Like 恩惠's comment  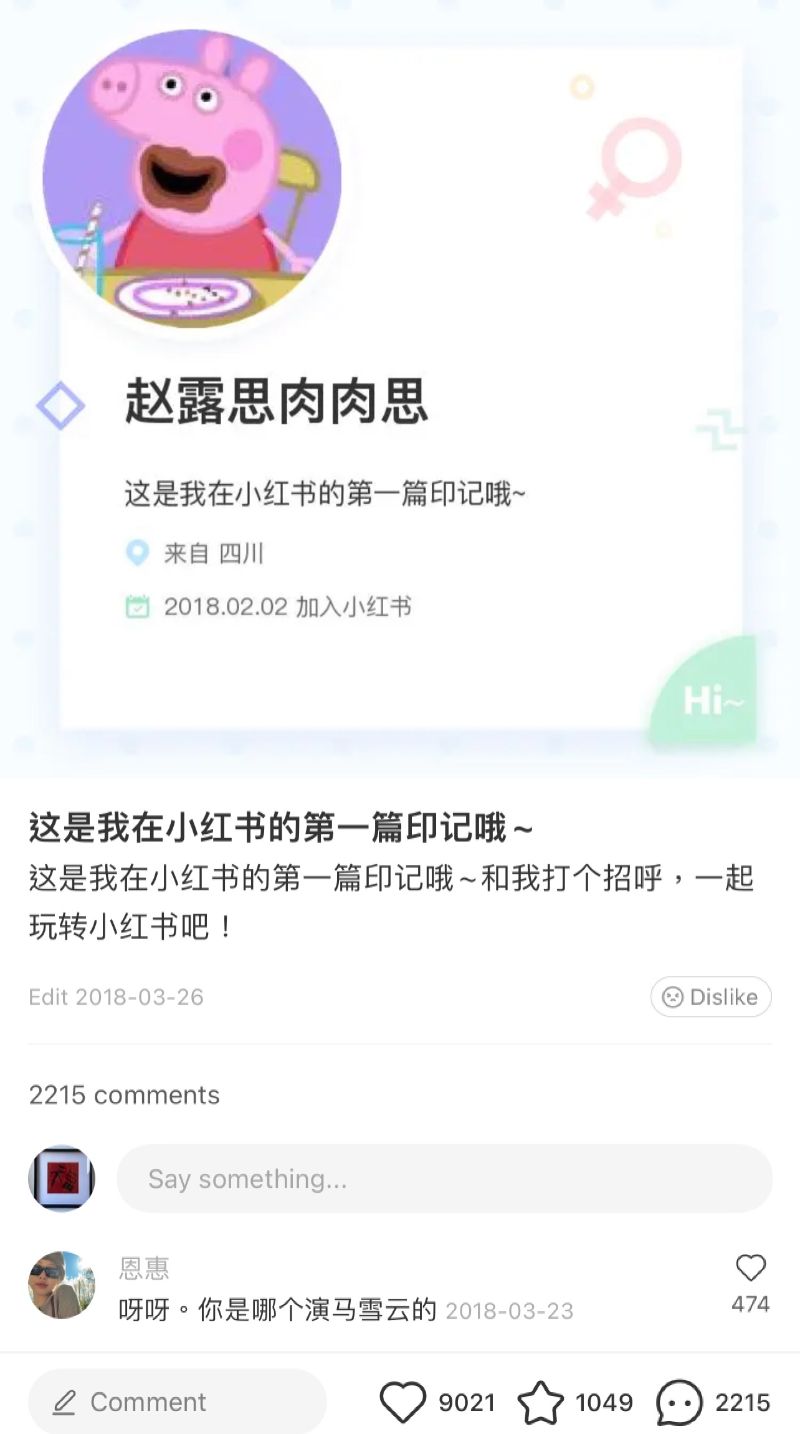click(750, 1269)
